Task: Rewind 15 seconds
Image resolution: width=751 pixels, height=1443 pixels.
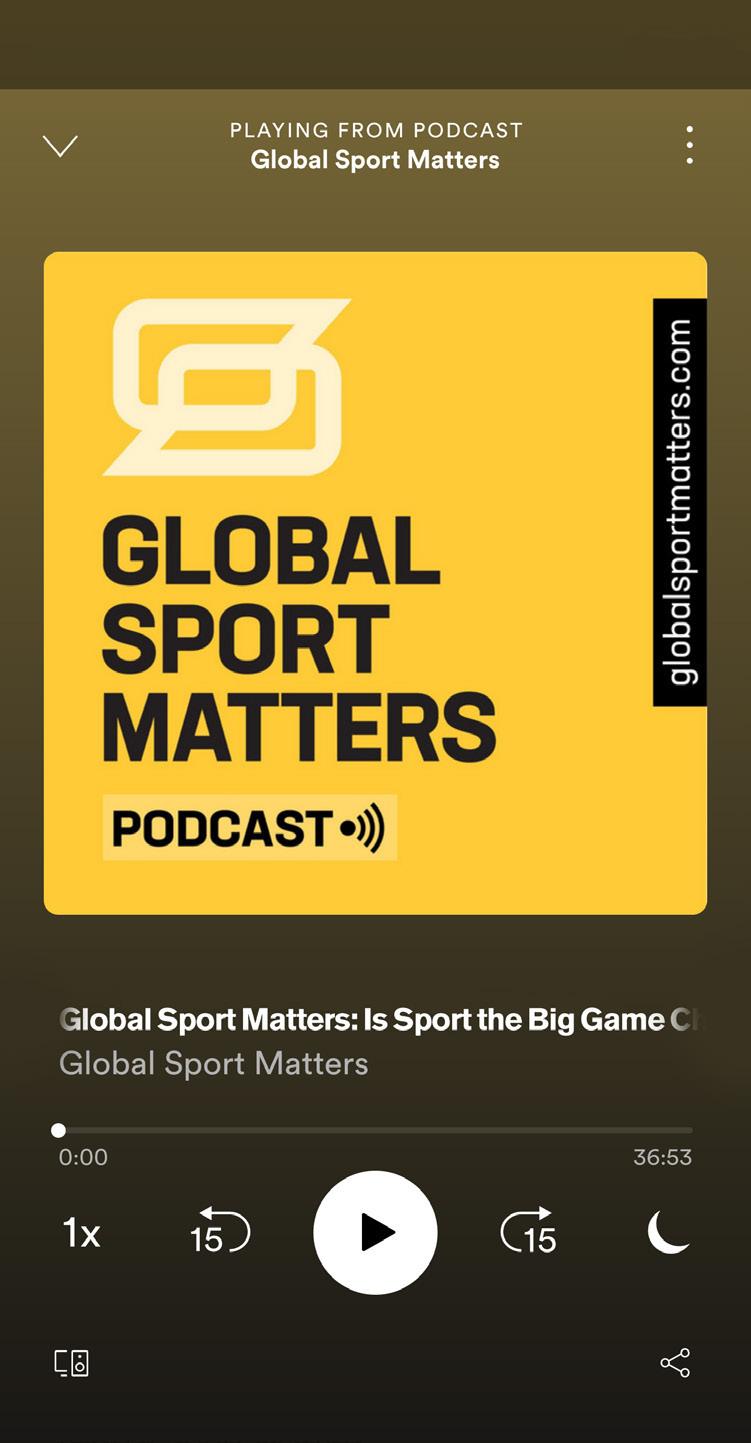Action: 219,1232
